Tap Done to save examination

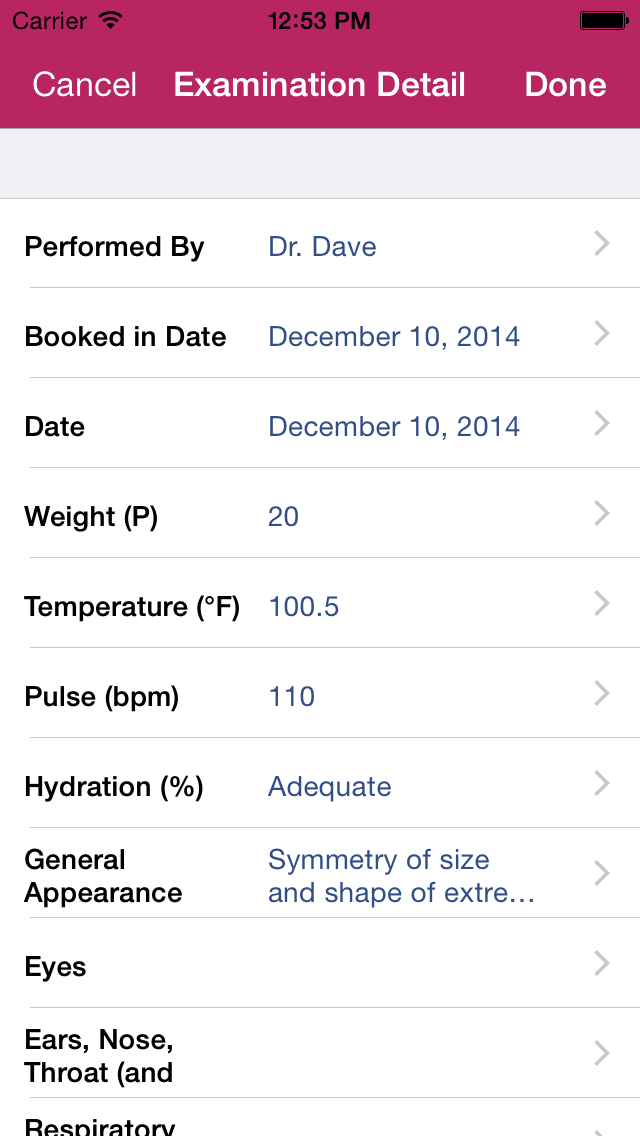tap(565, 85)
